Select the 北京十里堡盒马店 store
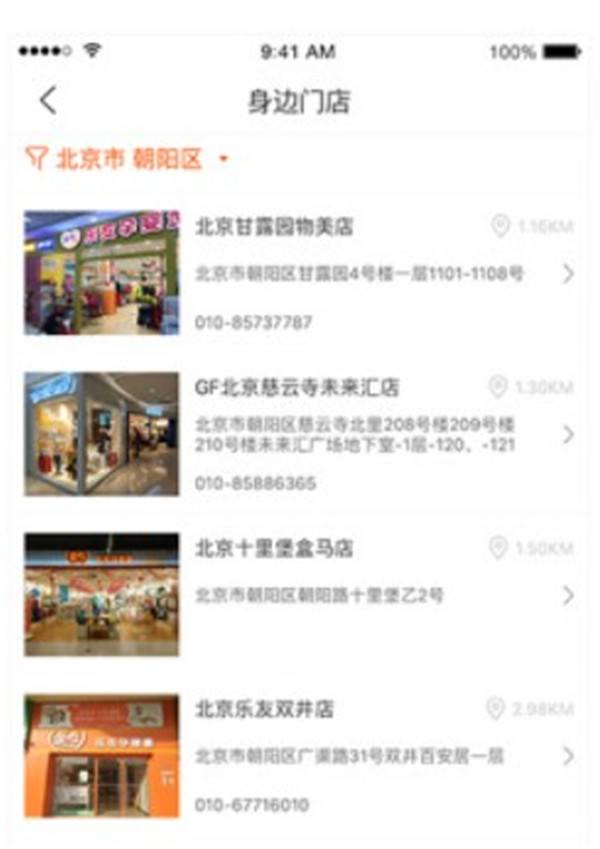This screenshot has width=600, height=849. click(273, 549)
